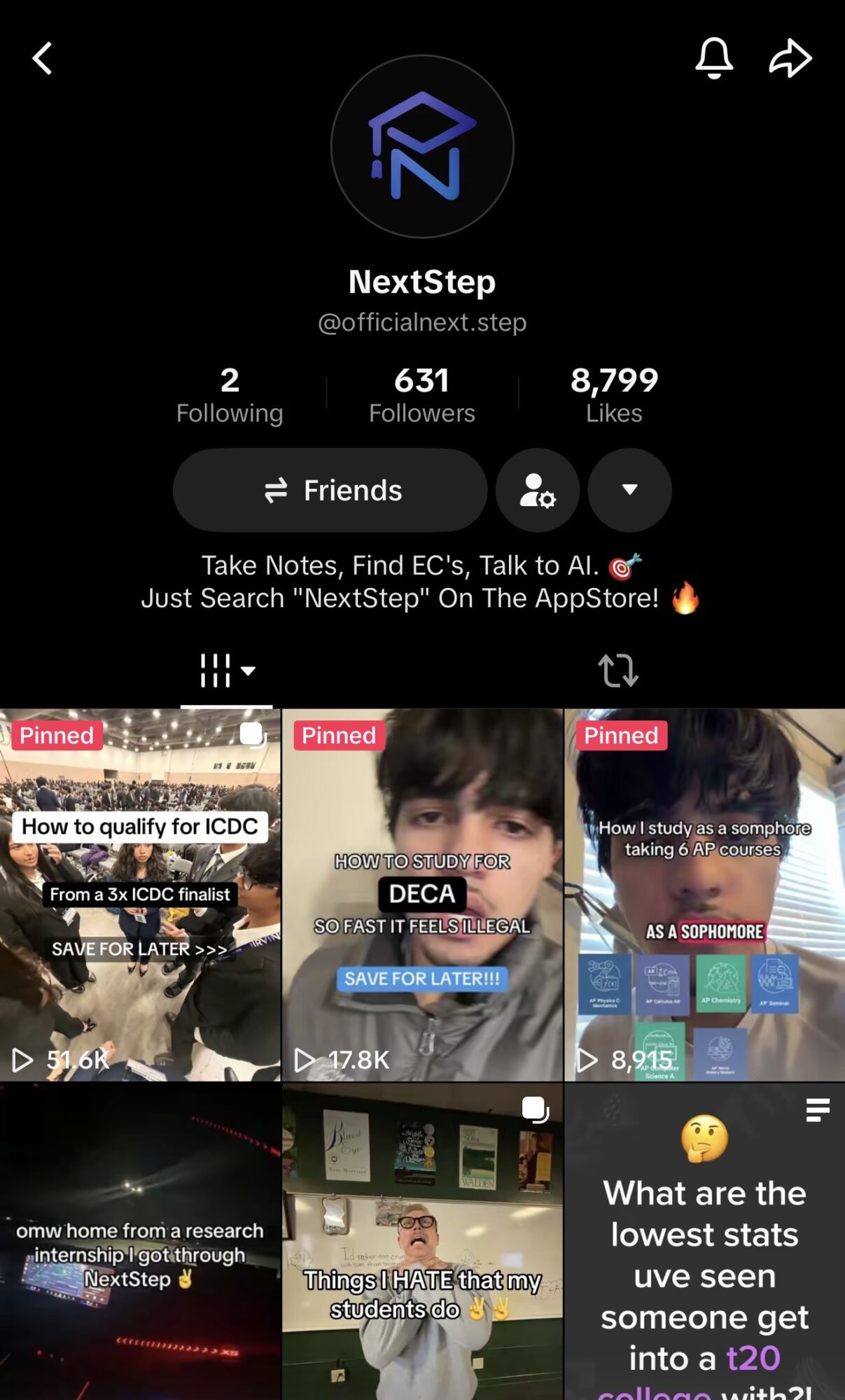The height and width of the screenshot is (1400, 845).
Task: Open the Following list
Action: click(x=230, y=395)
